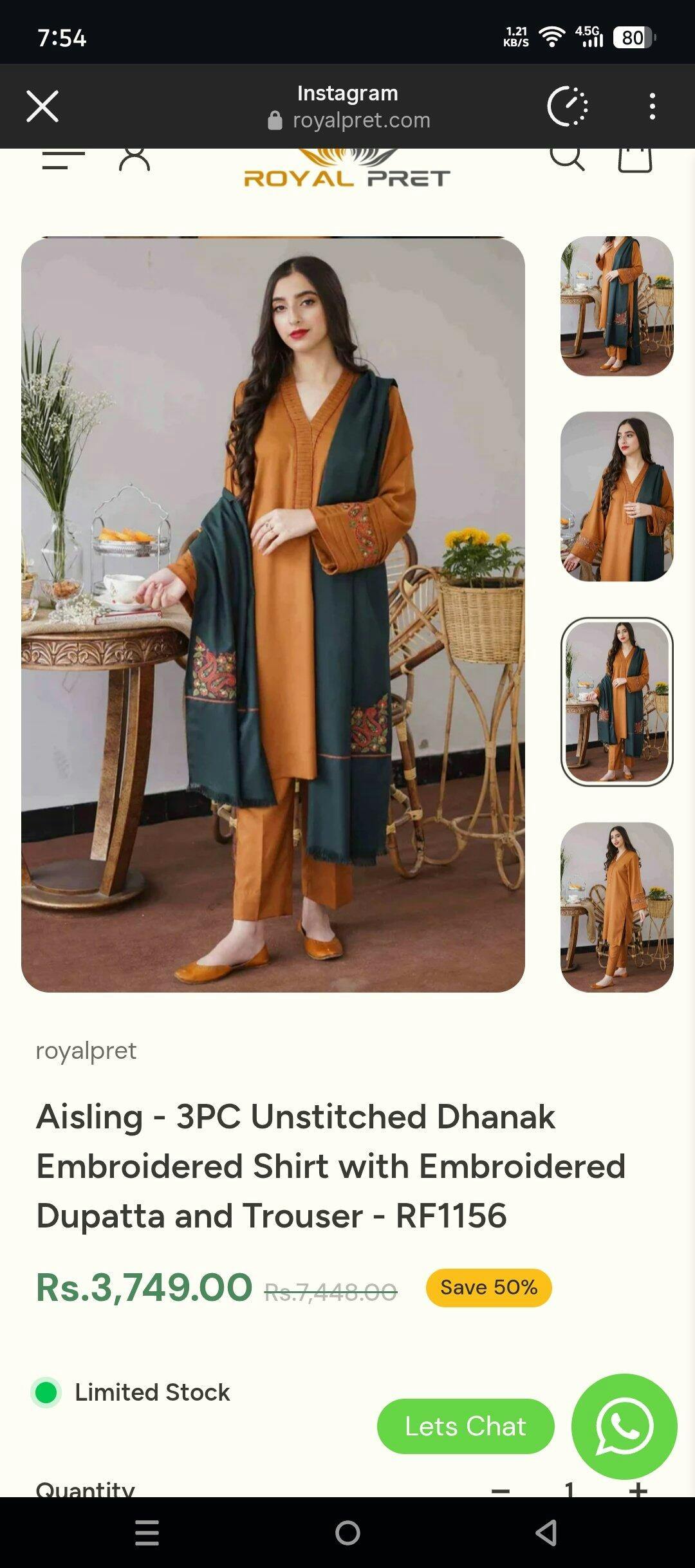Select the highlighted third product thumbnail
This screenshot has height=1568, width=695.
(616, 702)
